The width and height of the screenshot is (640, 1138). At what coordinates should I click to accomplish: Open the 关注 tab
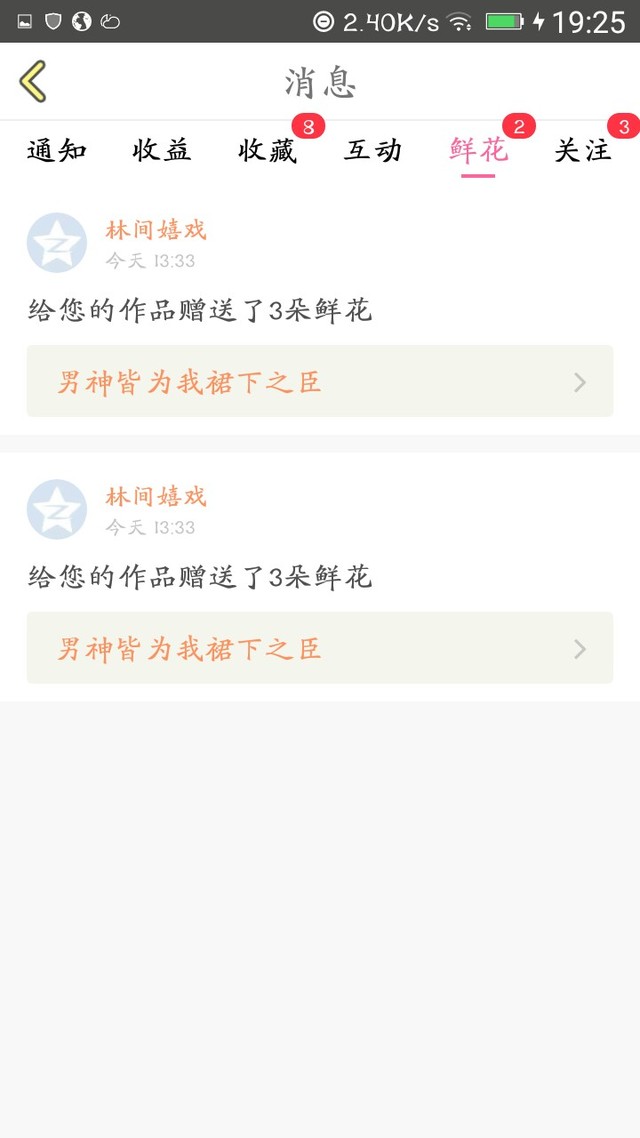pos(583,150)
